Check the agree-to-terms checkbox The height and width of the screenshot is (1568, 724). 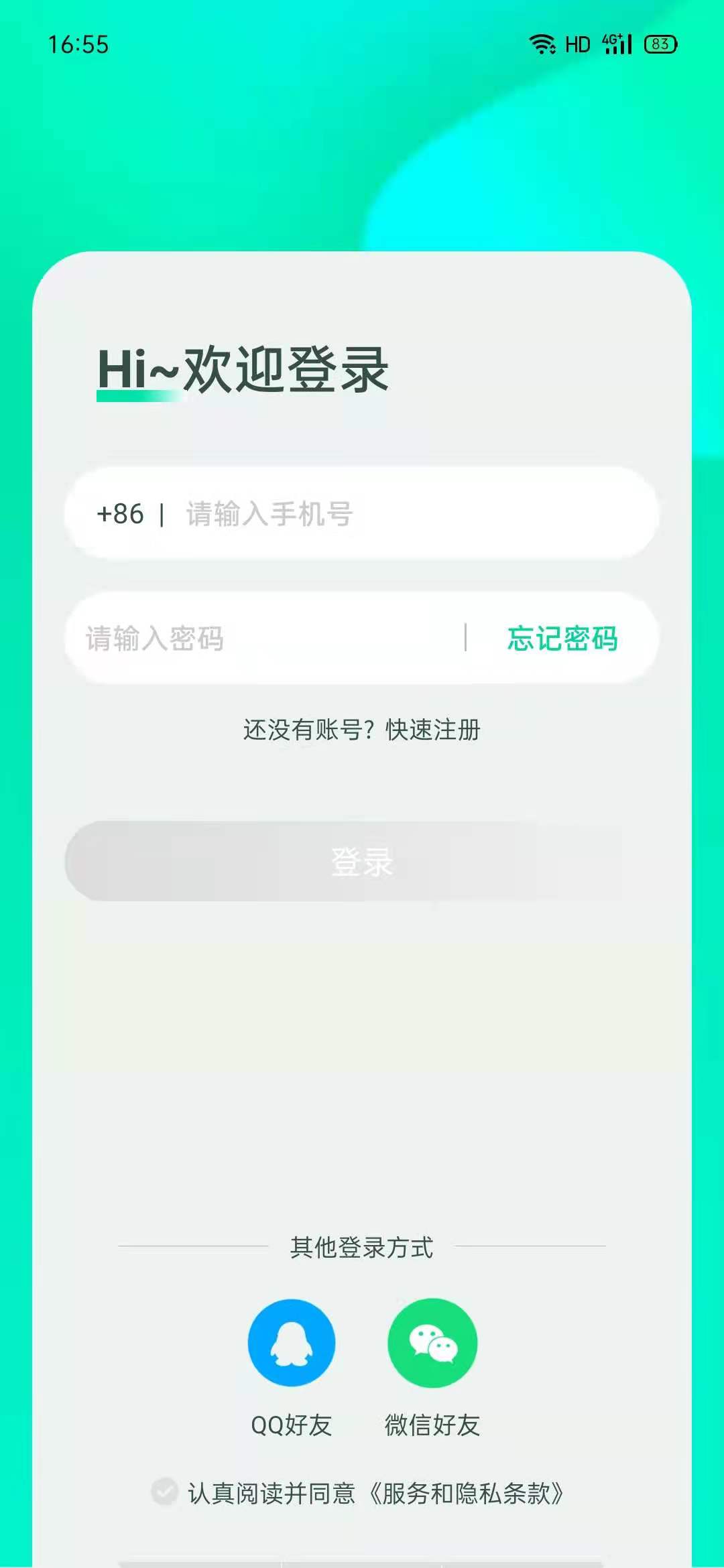coord(164,1492)
